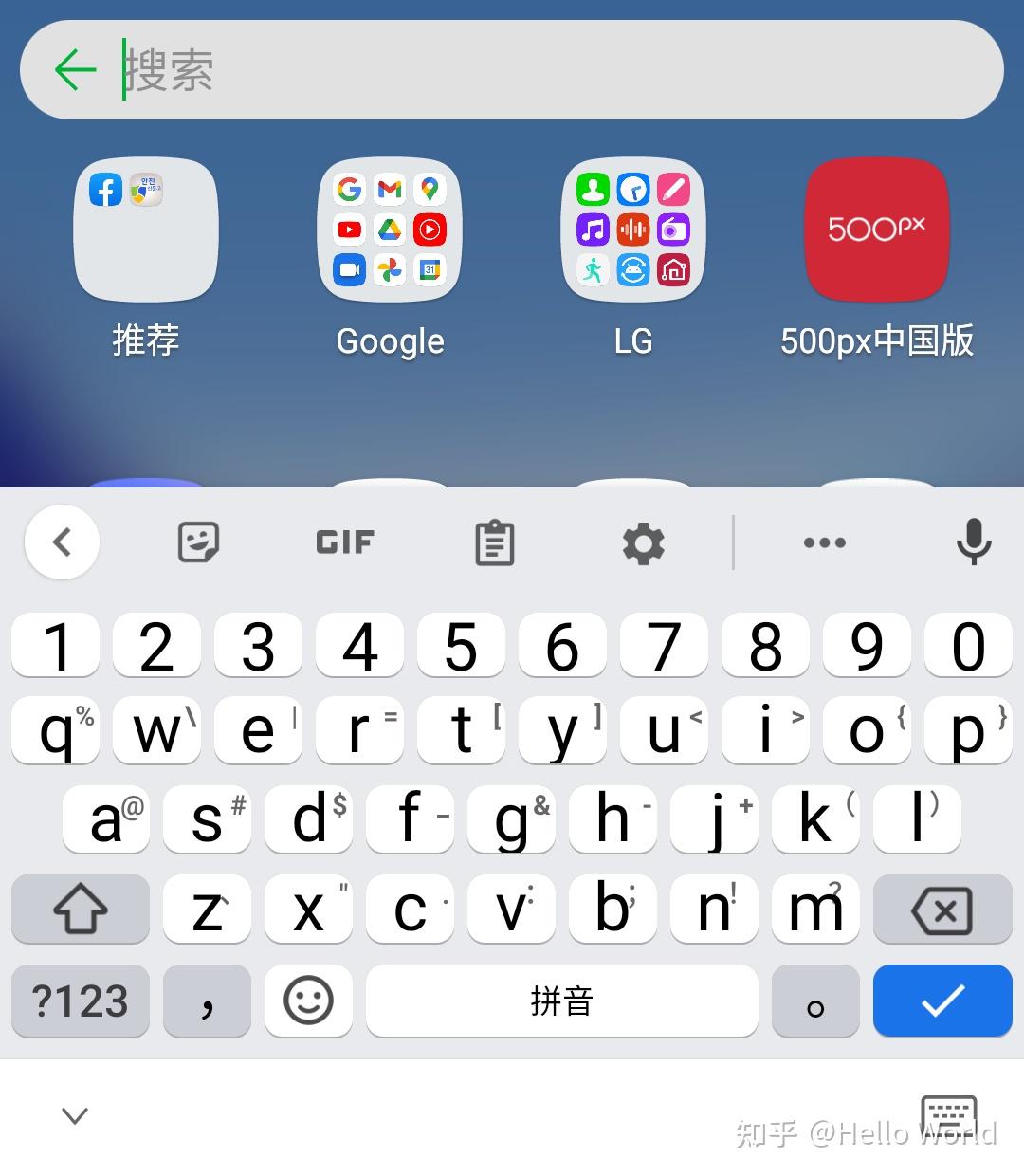Tap the backspace key
Image resolution: width=1024 pixels, height=1176 pixels.
[x=942, y=910]
